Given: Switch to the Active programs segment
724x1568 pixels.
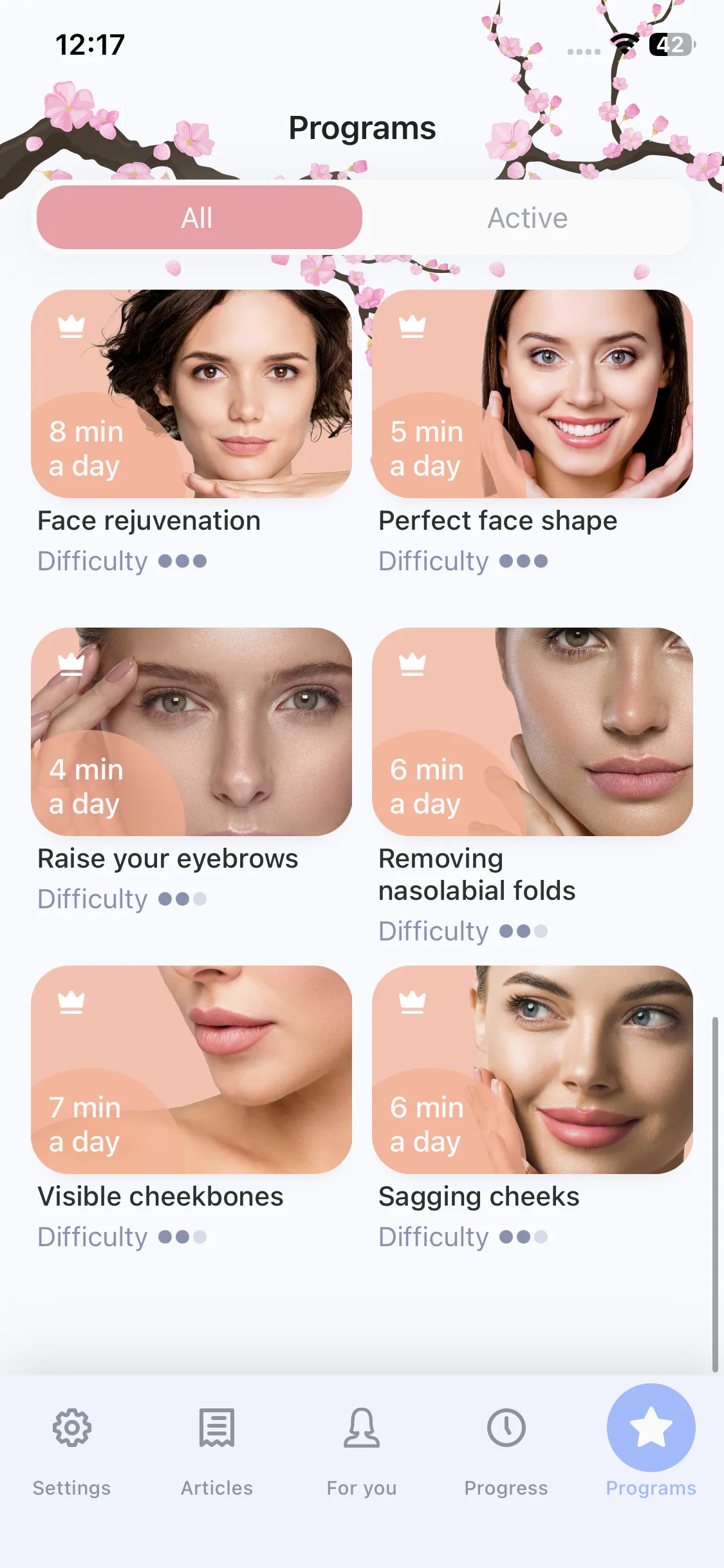Looking at the screenshot, I should (527, 218).
